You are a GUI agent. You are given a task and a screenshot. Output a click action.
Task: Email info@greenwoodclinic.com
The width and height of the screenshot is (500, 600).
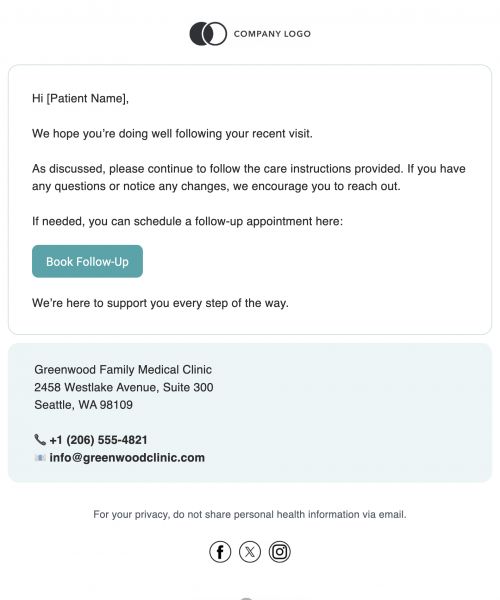point(127,458)
